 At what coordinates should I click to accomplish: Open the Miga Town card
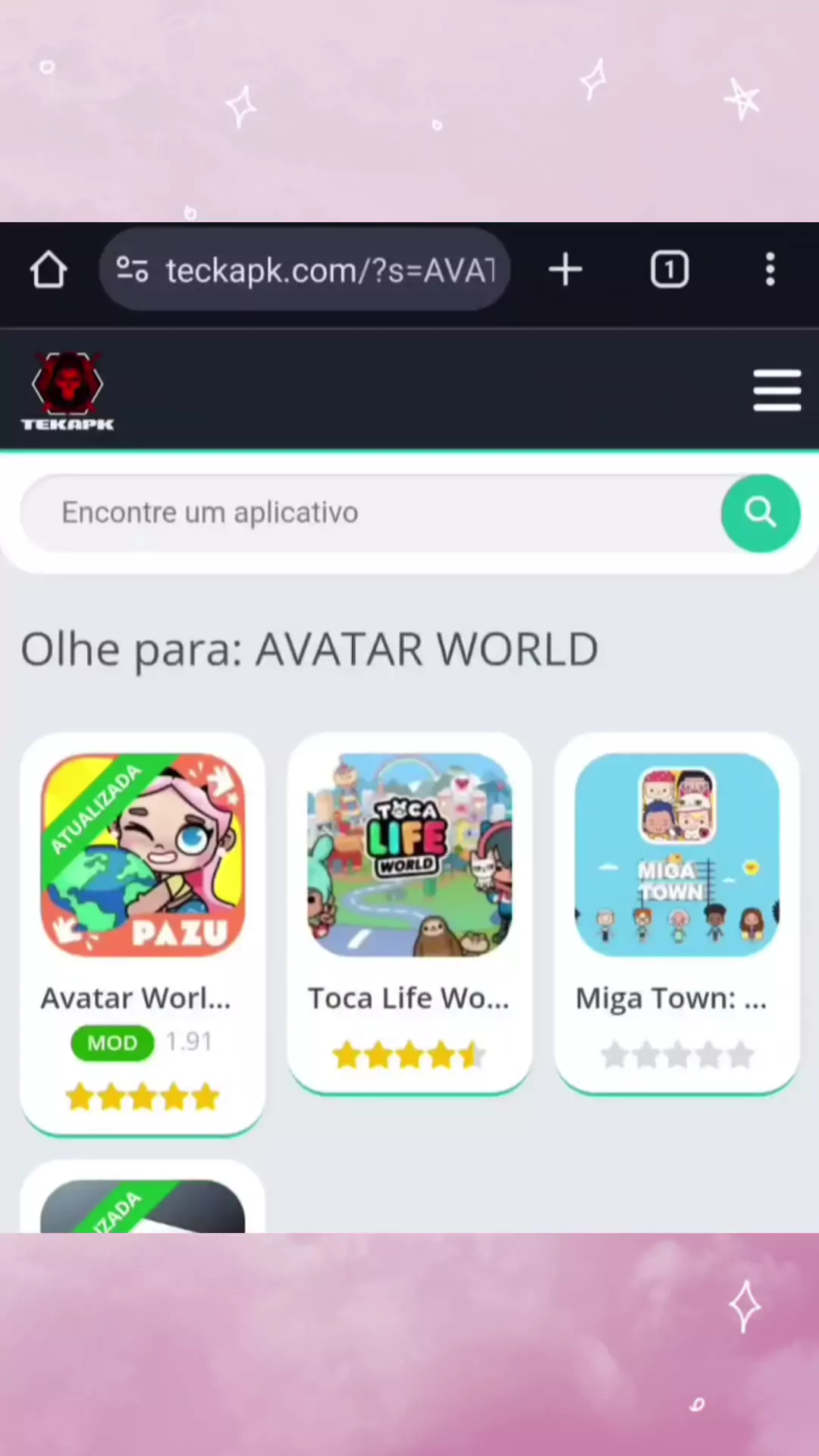(676, 895)
